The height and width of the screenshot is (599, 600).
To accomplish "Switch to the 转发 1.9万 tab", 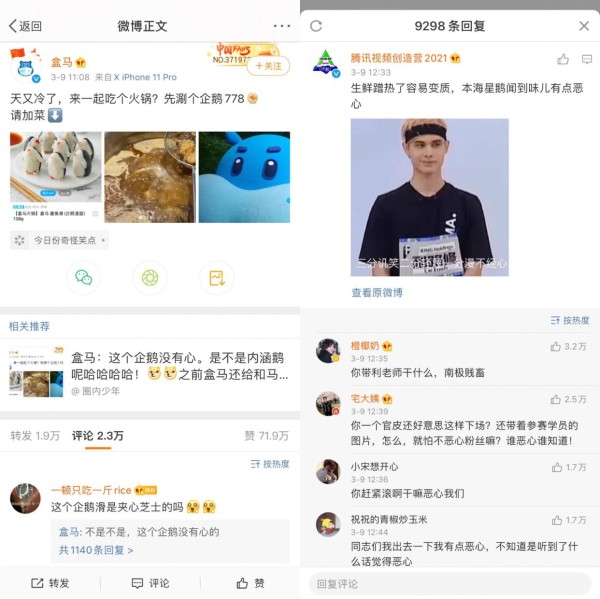I will [35, 436].
